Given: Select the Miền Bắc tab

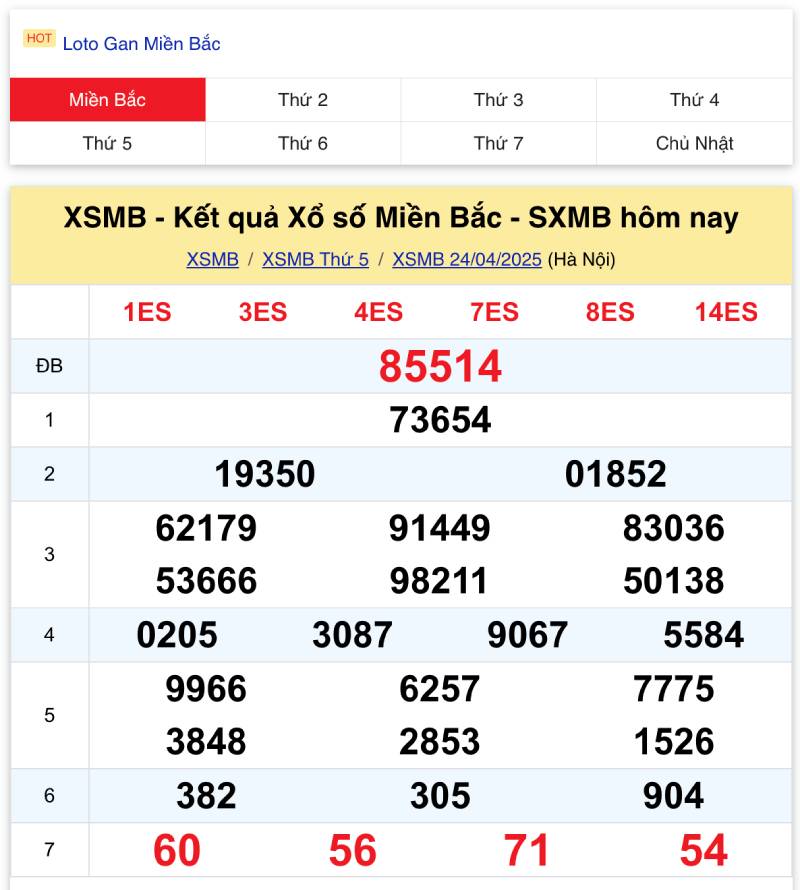Looking at the screenshot, I should [x=107, y=100].
